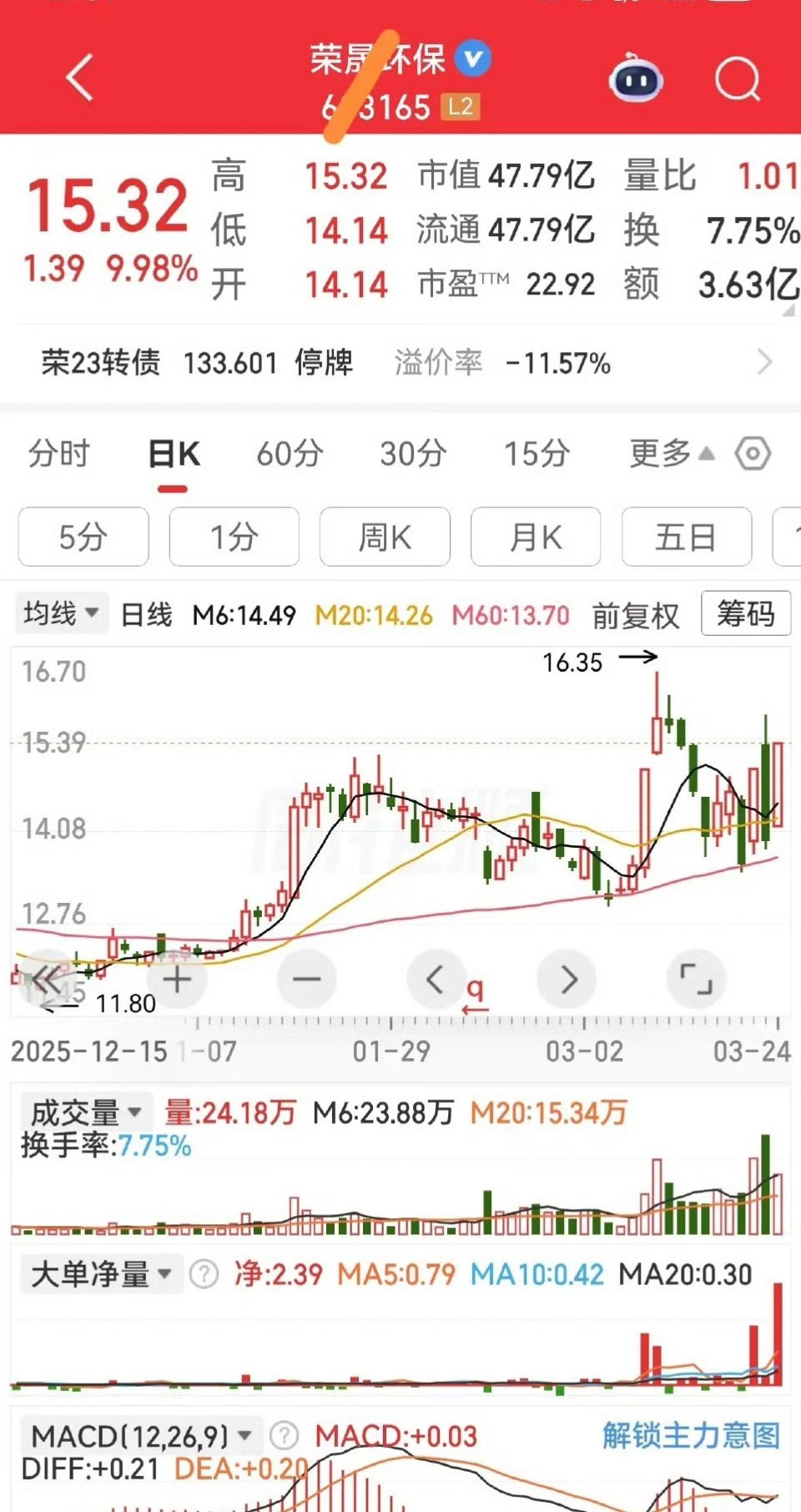Open the 大单净量 indicator dropdown
This screenshot has width=801, height=1512.
click(100, 1275)
